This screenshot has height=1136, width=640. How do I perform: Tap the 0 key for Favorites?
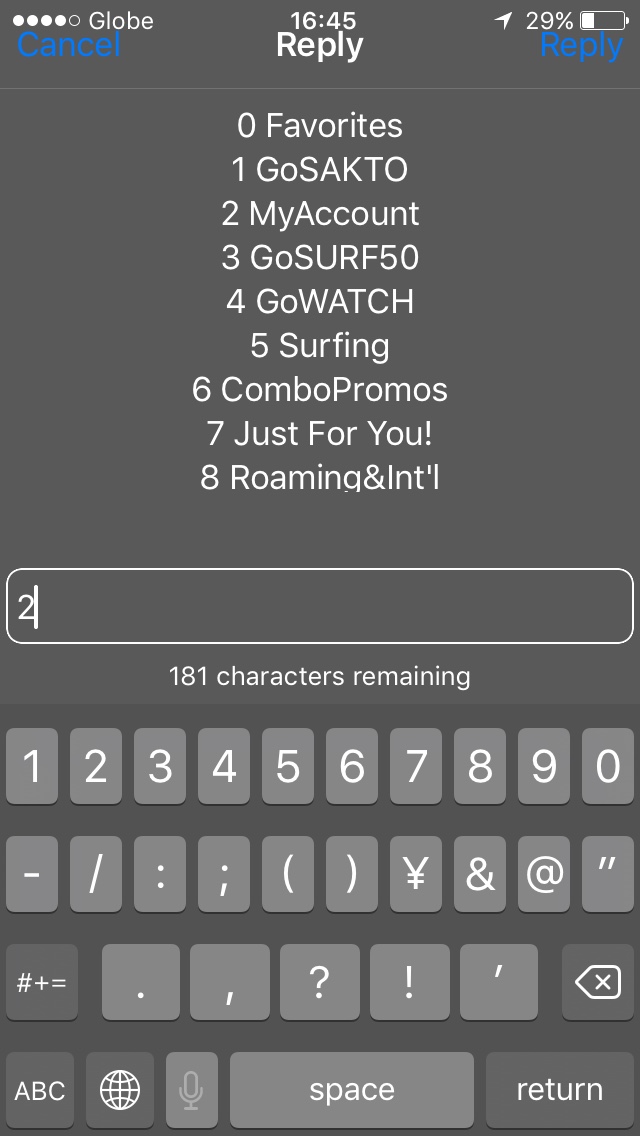tap(608, 767)
